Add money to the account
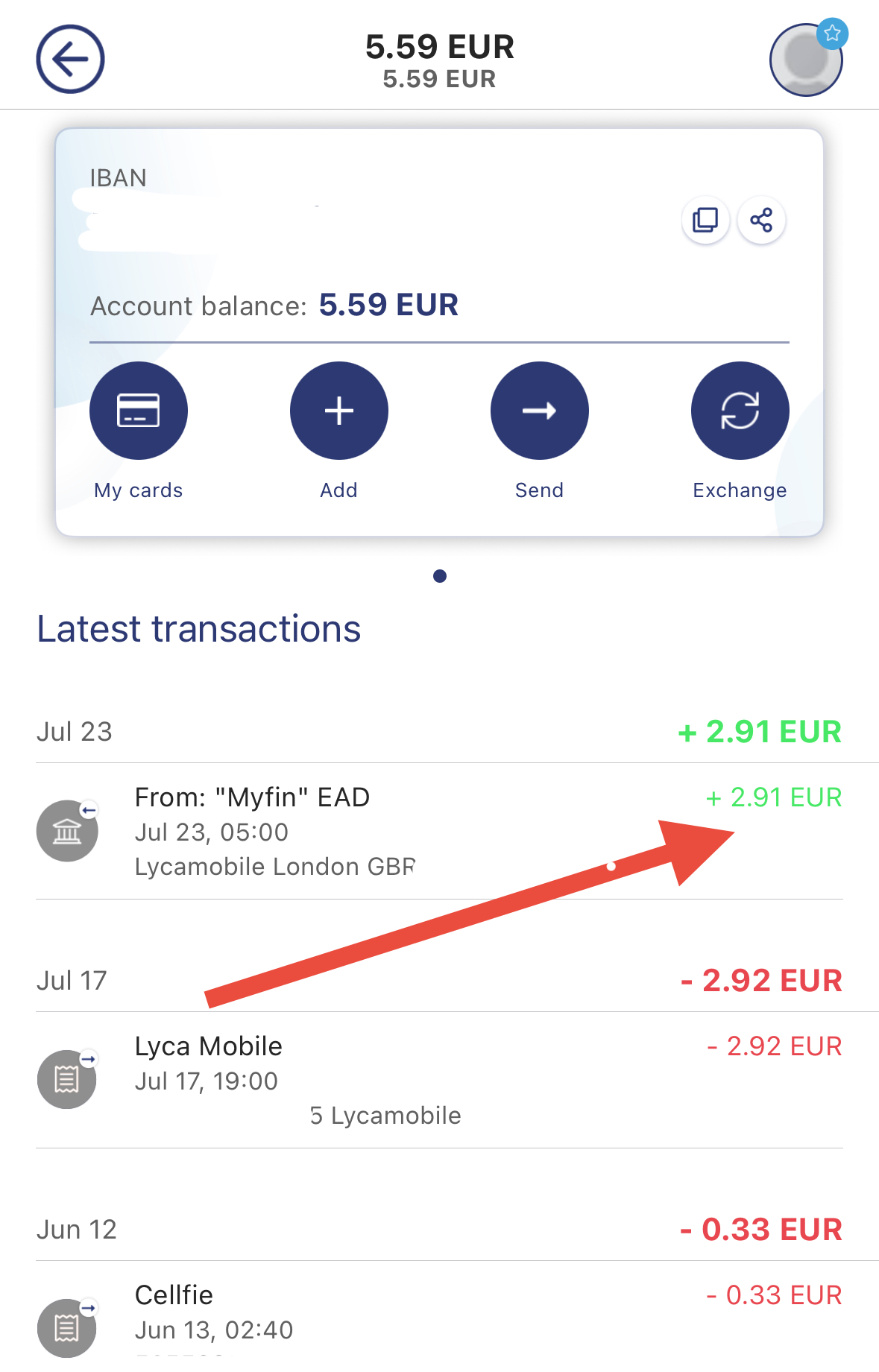879x1372 pixels. click(x=339, y=411)
